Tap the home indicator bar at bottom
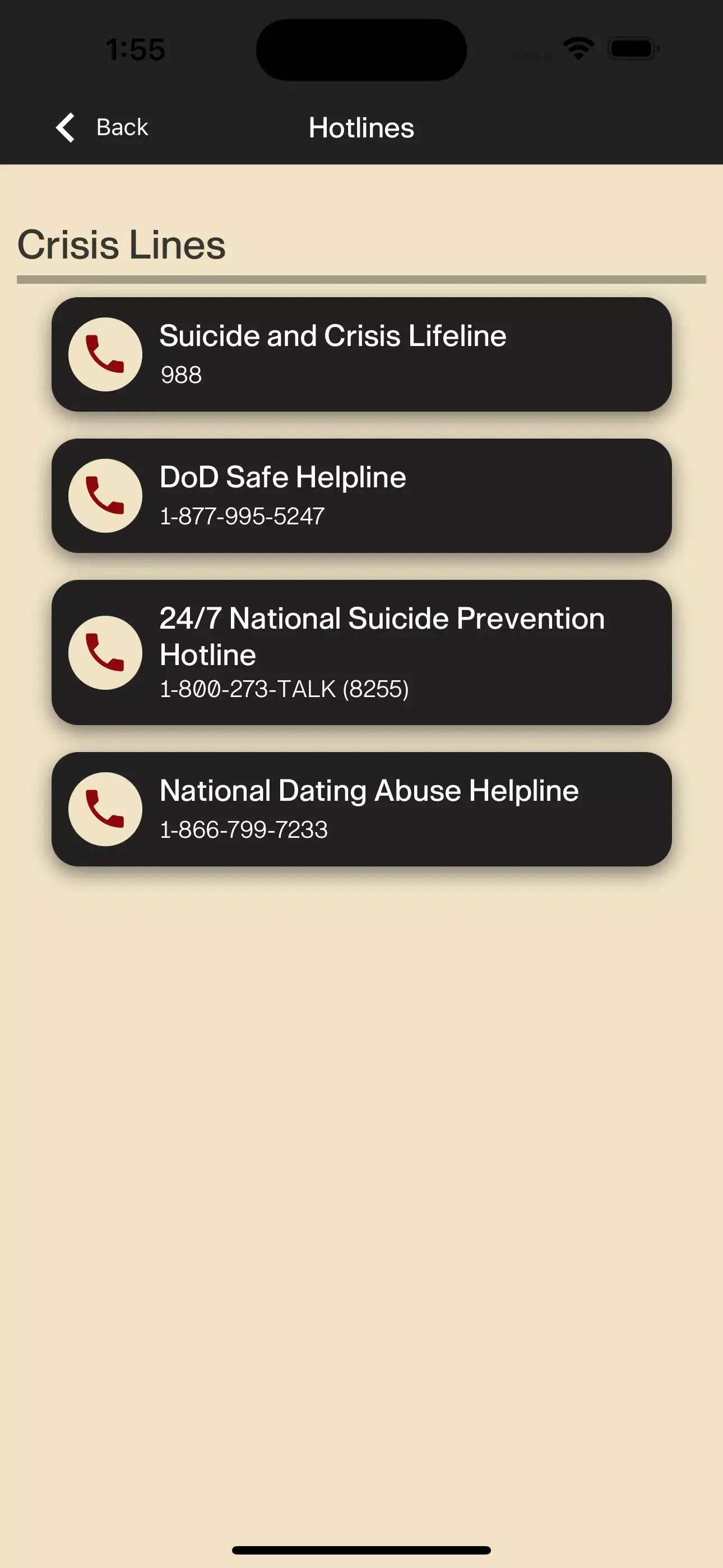The image size is (723, 1568). [x=361, y=1549]
